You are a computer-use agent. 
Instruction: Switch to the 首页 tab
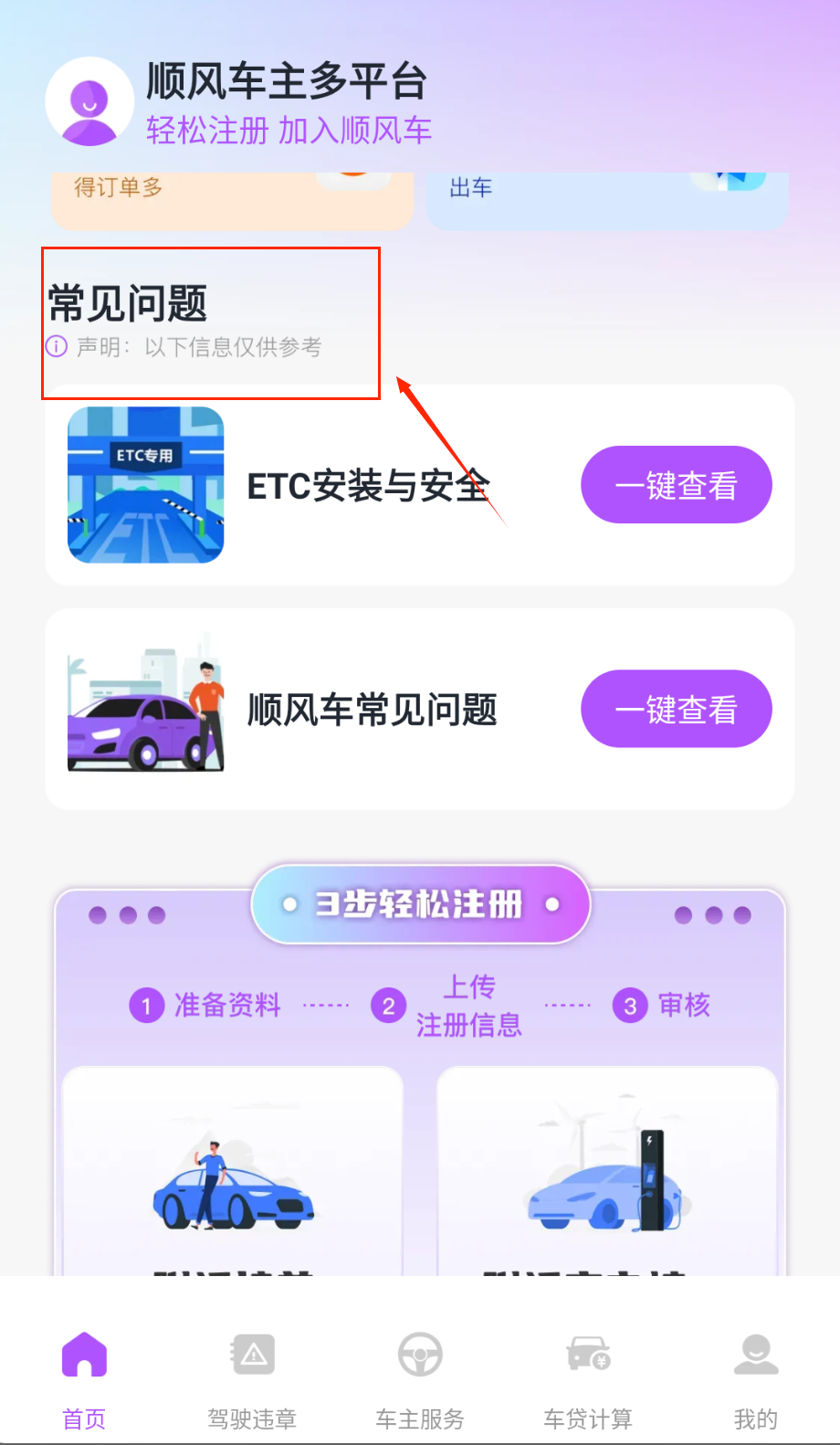84,1379
